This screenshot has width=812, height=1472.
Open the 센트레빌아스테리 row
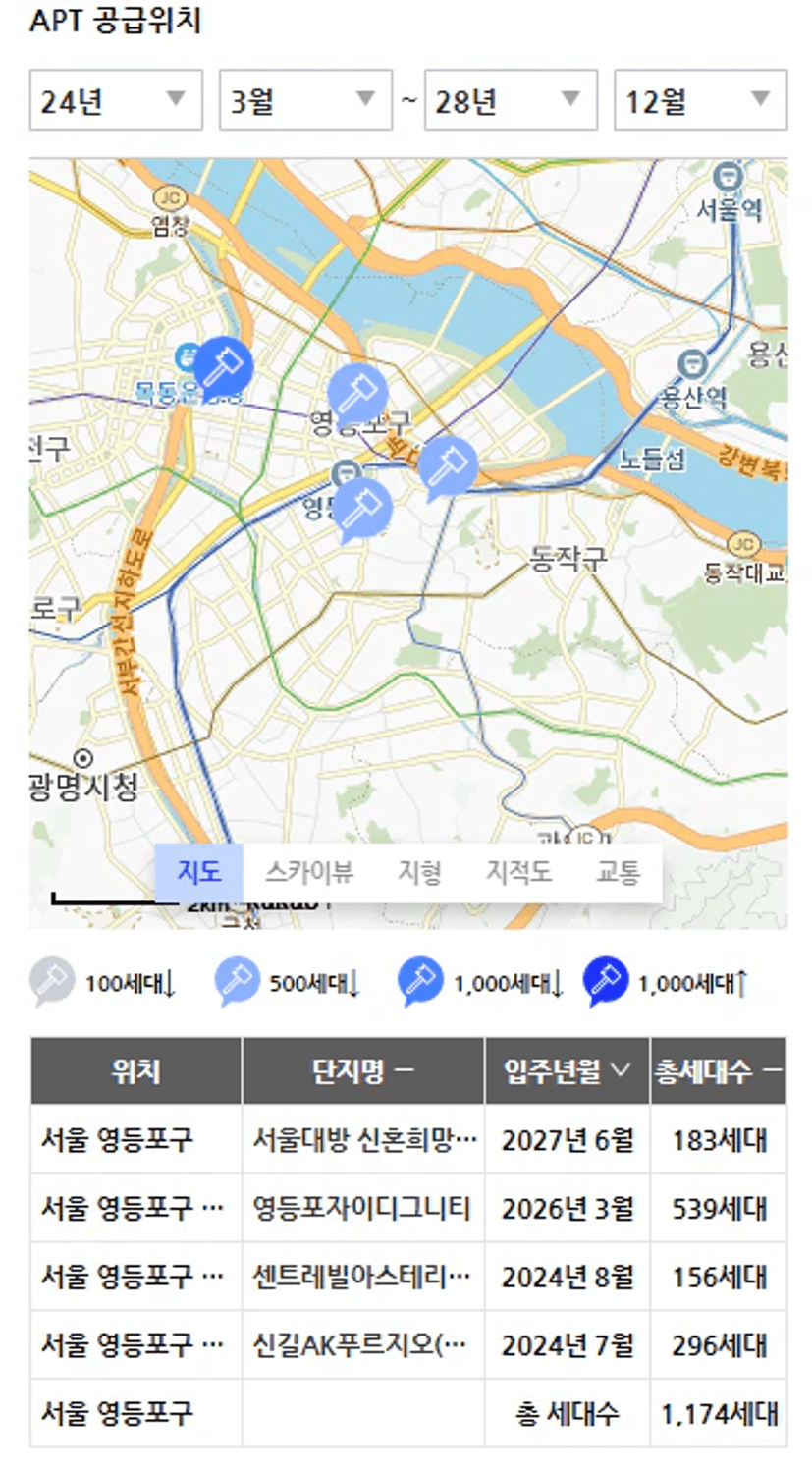tap(408, 1277)
